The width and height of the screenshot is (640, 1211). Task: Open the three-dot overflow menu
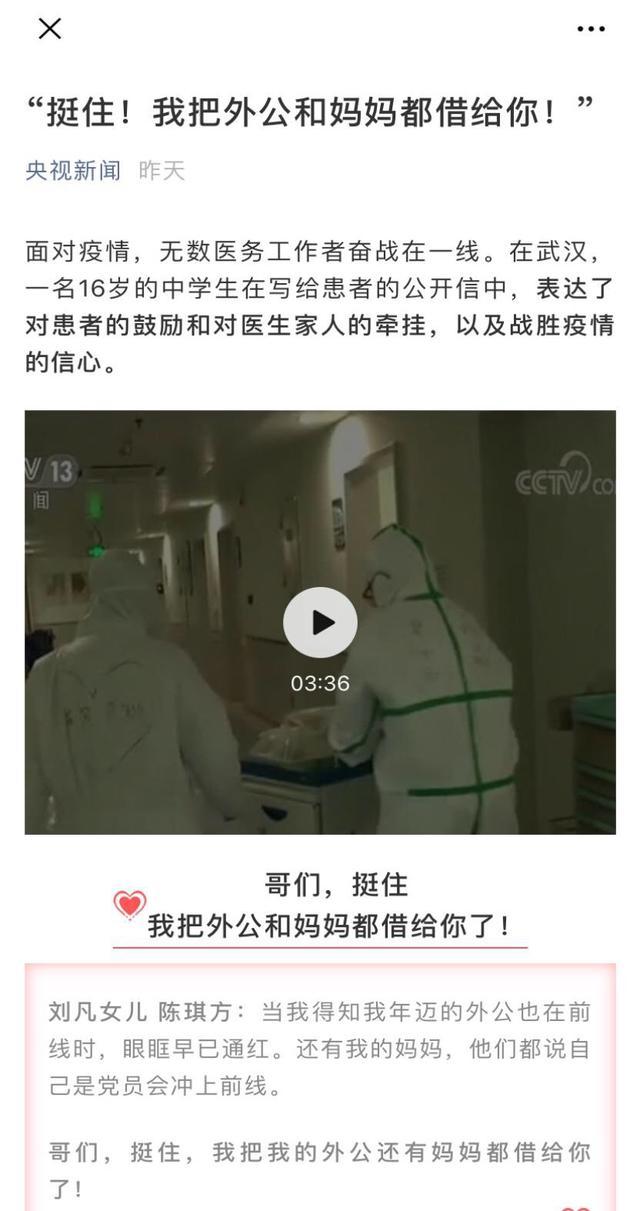tap(591, 29)
